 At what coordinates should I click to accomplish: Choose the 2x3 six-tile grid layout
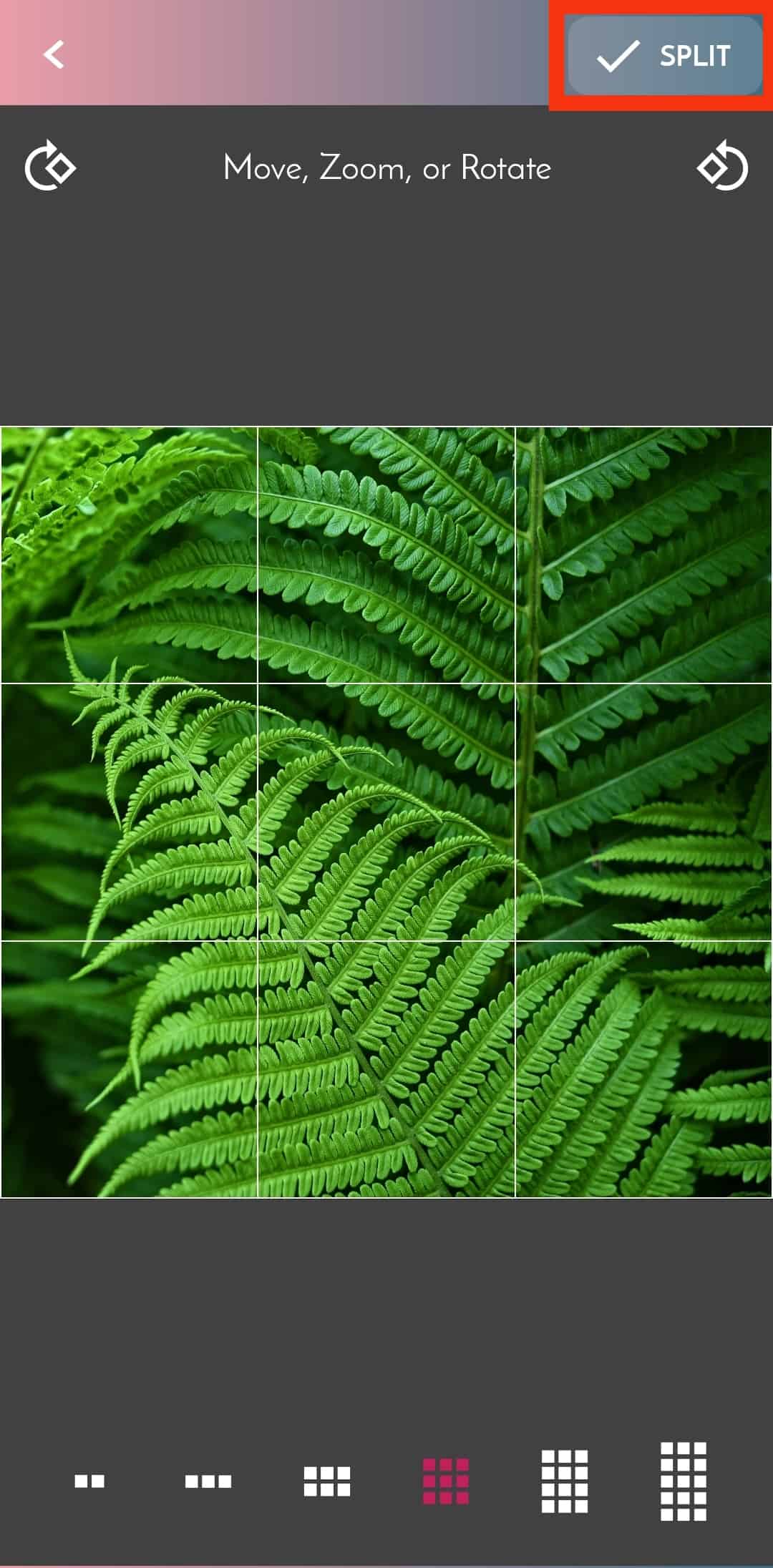[327, 1481]
